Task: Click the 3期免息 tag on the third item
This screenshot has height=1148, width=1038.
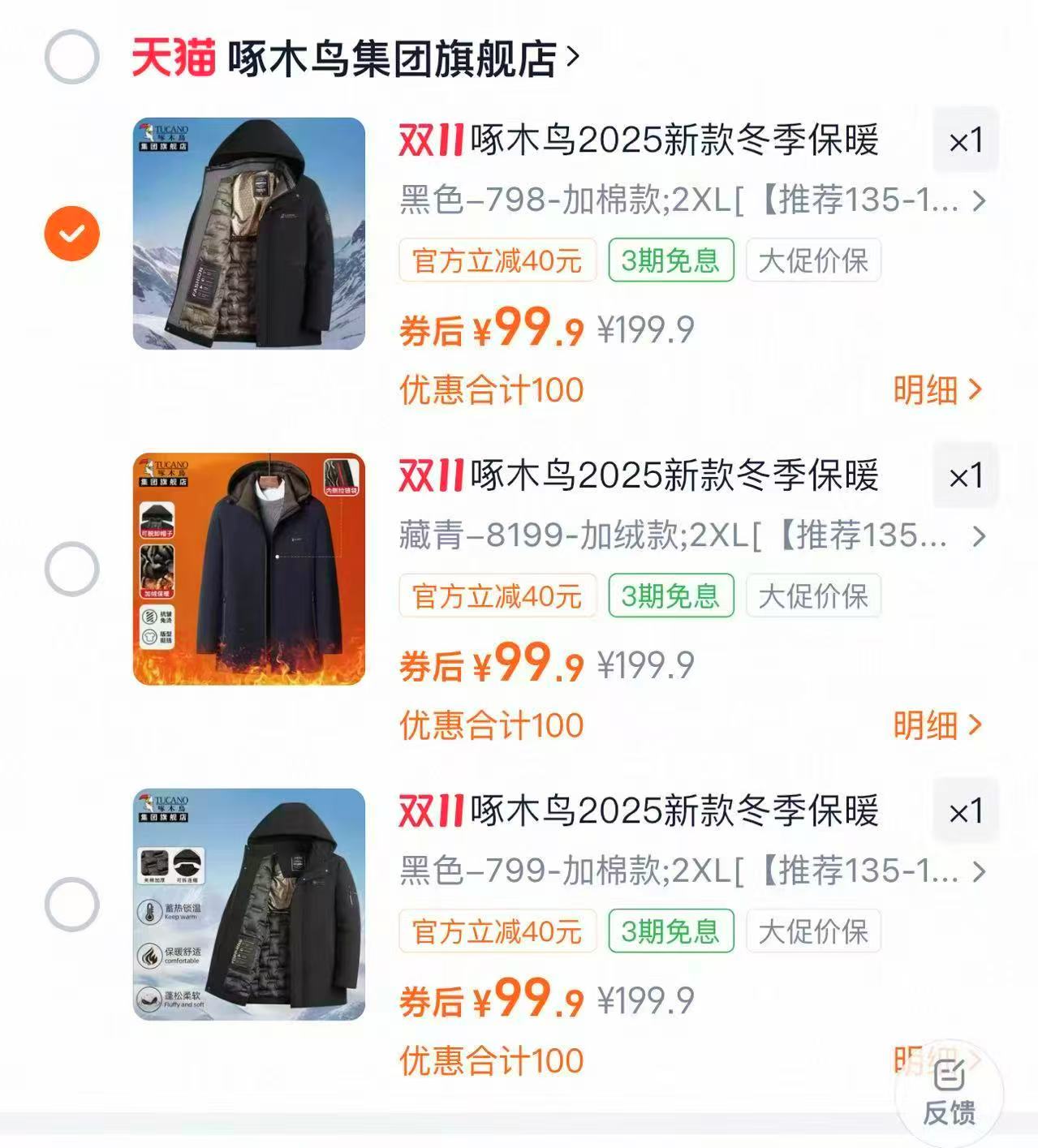Action: [x=671, y=931]
